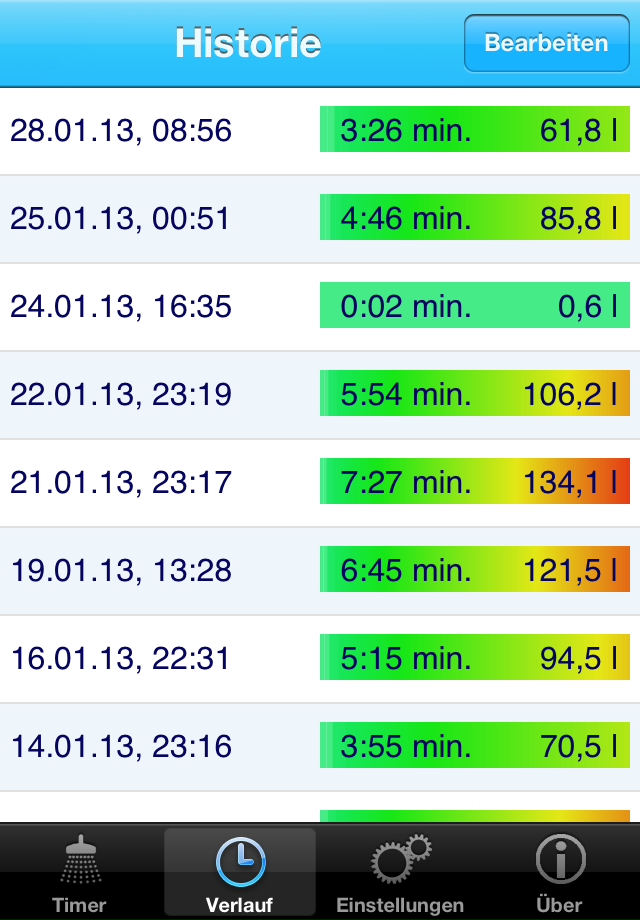Switch to the Timer tab

click(x=80, y=872)
